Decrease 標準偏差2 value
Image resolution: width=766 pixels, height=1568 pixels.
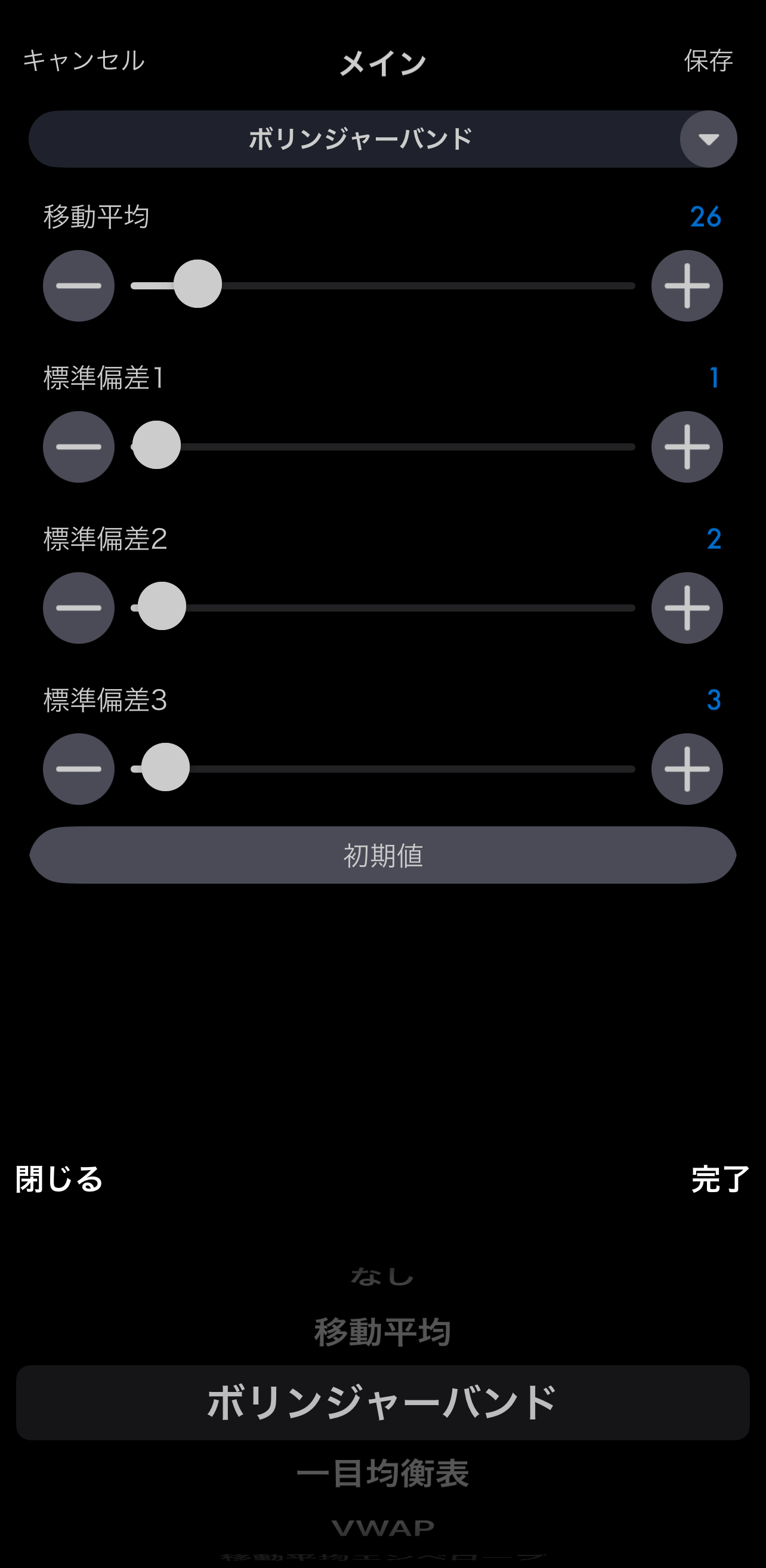point(79,608)
